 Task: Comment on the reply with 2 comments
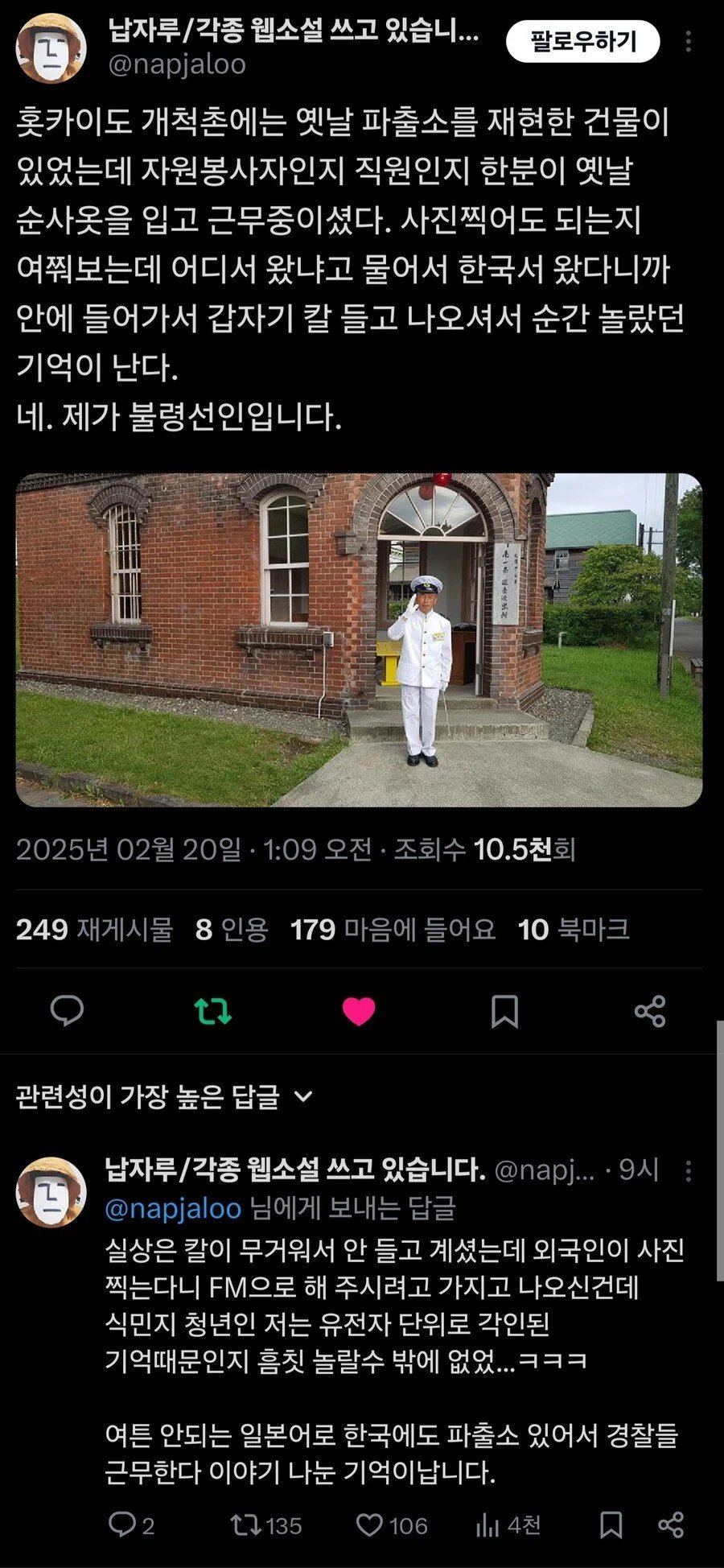click(130, 1525)
